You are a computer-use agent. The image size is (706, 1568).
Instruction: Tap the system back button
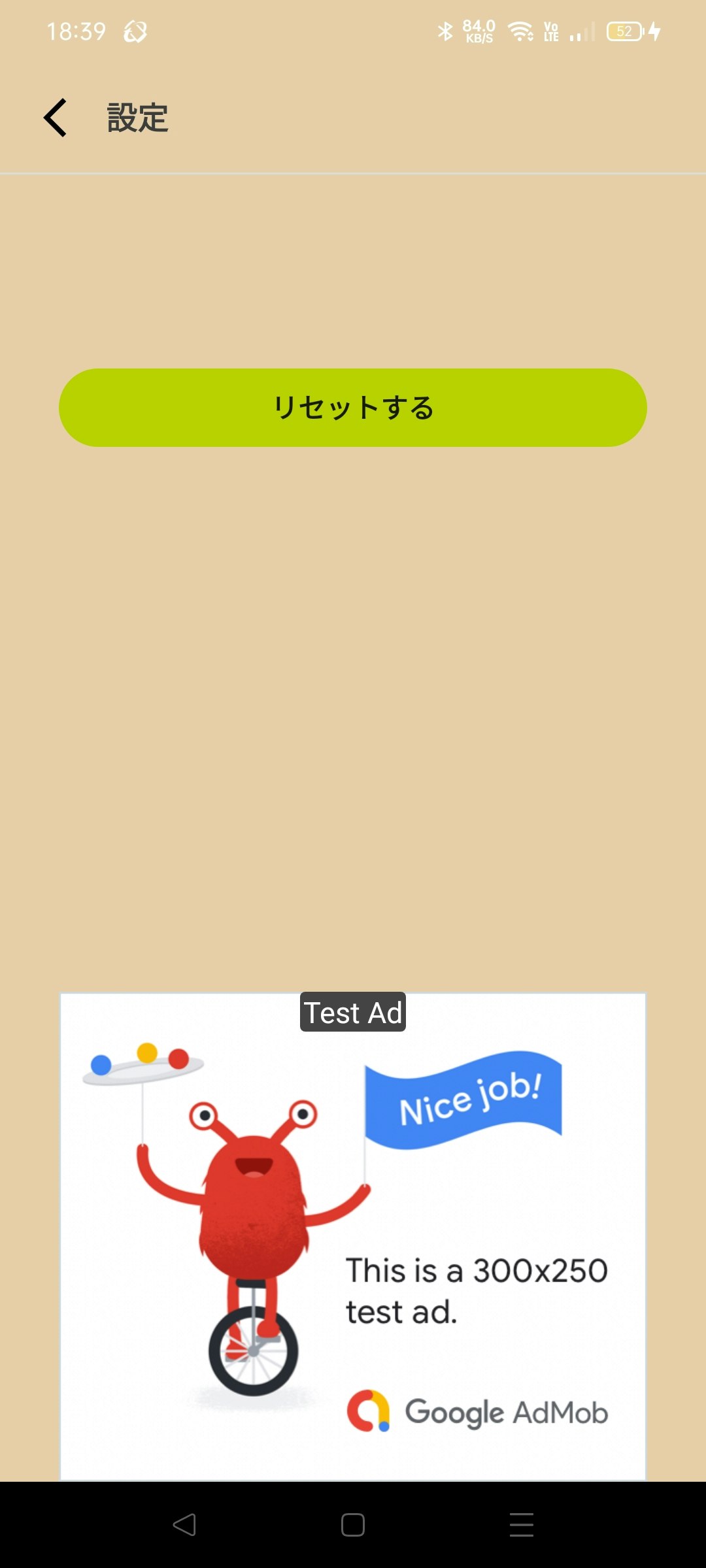pyautogui.click(x=184, y=1525)
